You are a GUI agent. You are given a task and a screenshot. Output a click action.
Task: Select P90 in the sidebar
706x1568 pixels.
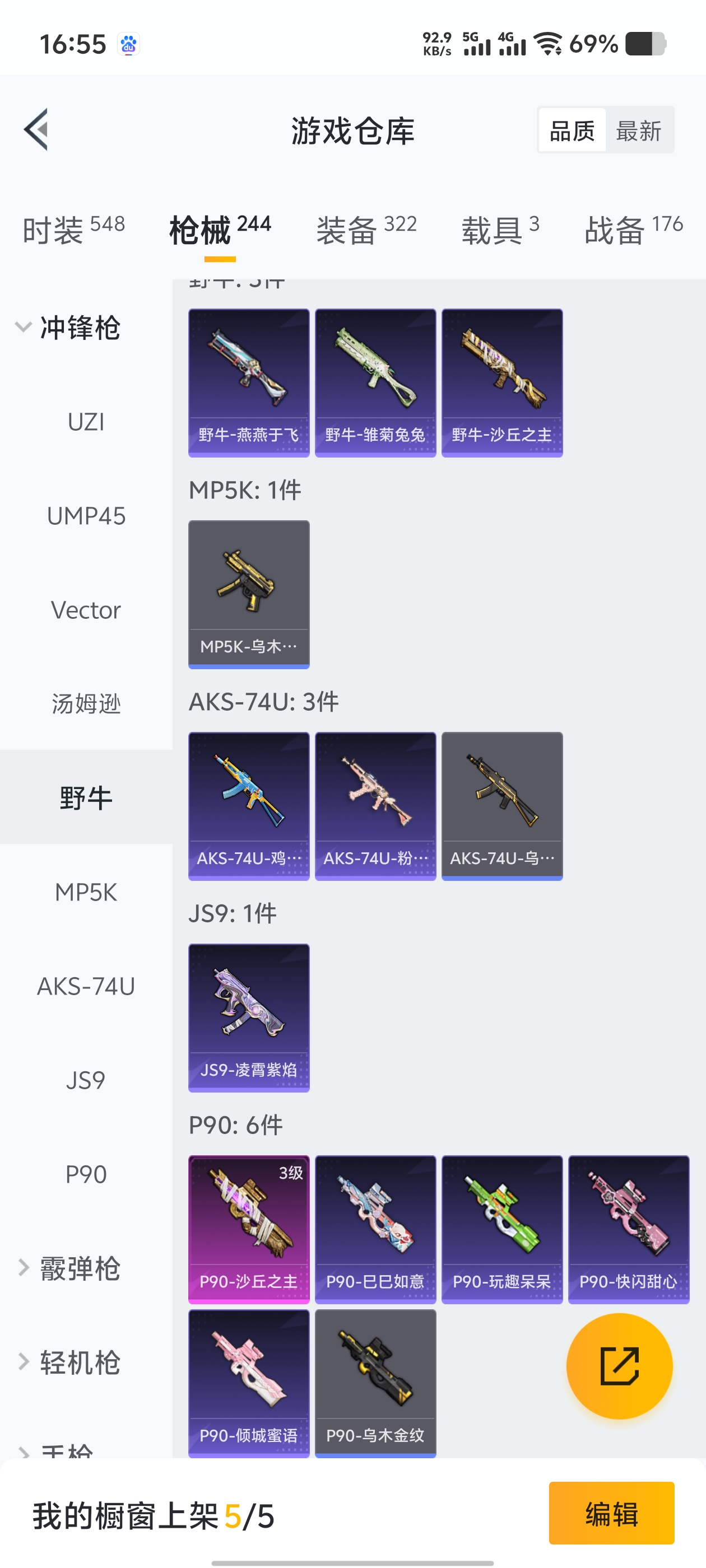coord(86,1174)
